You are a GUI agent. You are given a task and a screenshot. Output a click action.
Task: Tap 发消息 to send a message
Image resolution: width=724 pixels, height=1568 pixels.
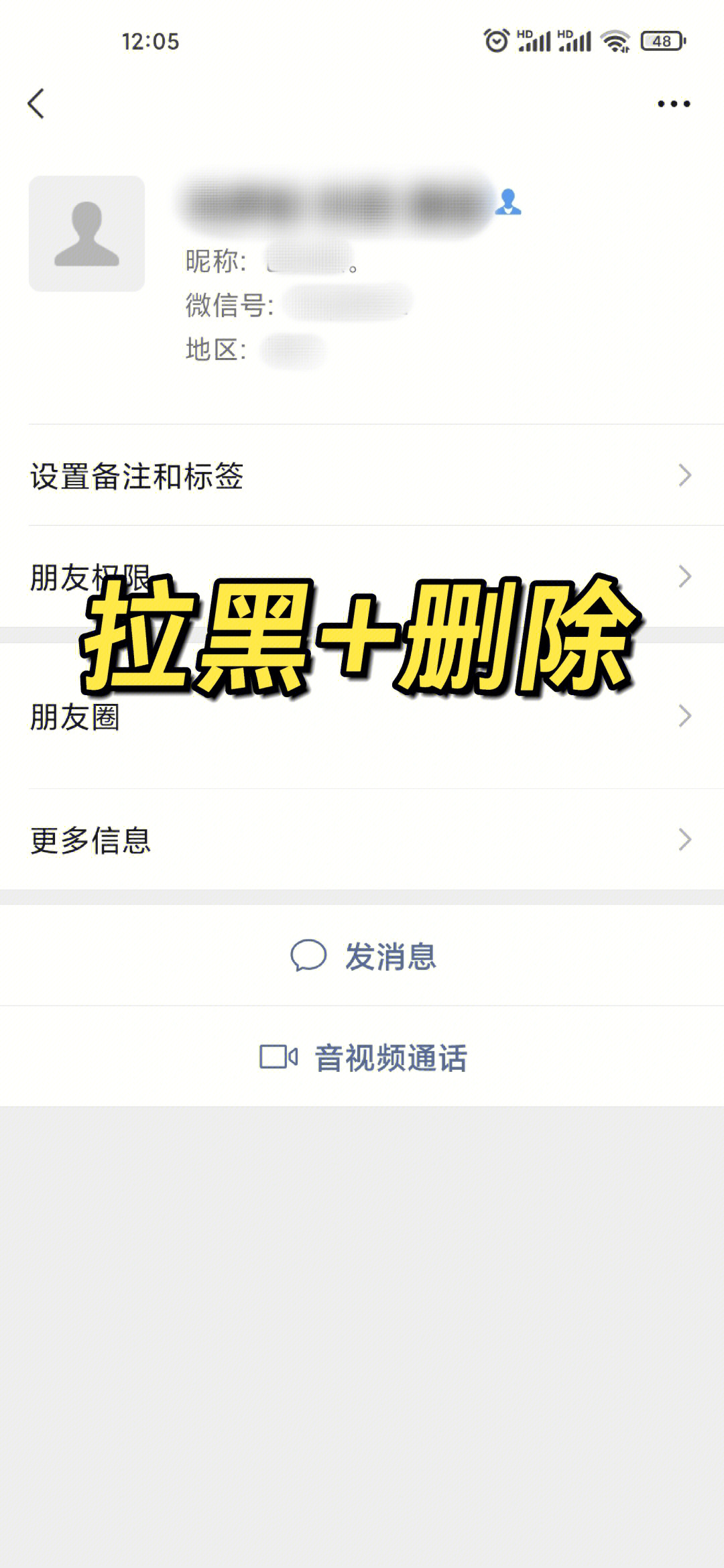[363, 956]
